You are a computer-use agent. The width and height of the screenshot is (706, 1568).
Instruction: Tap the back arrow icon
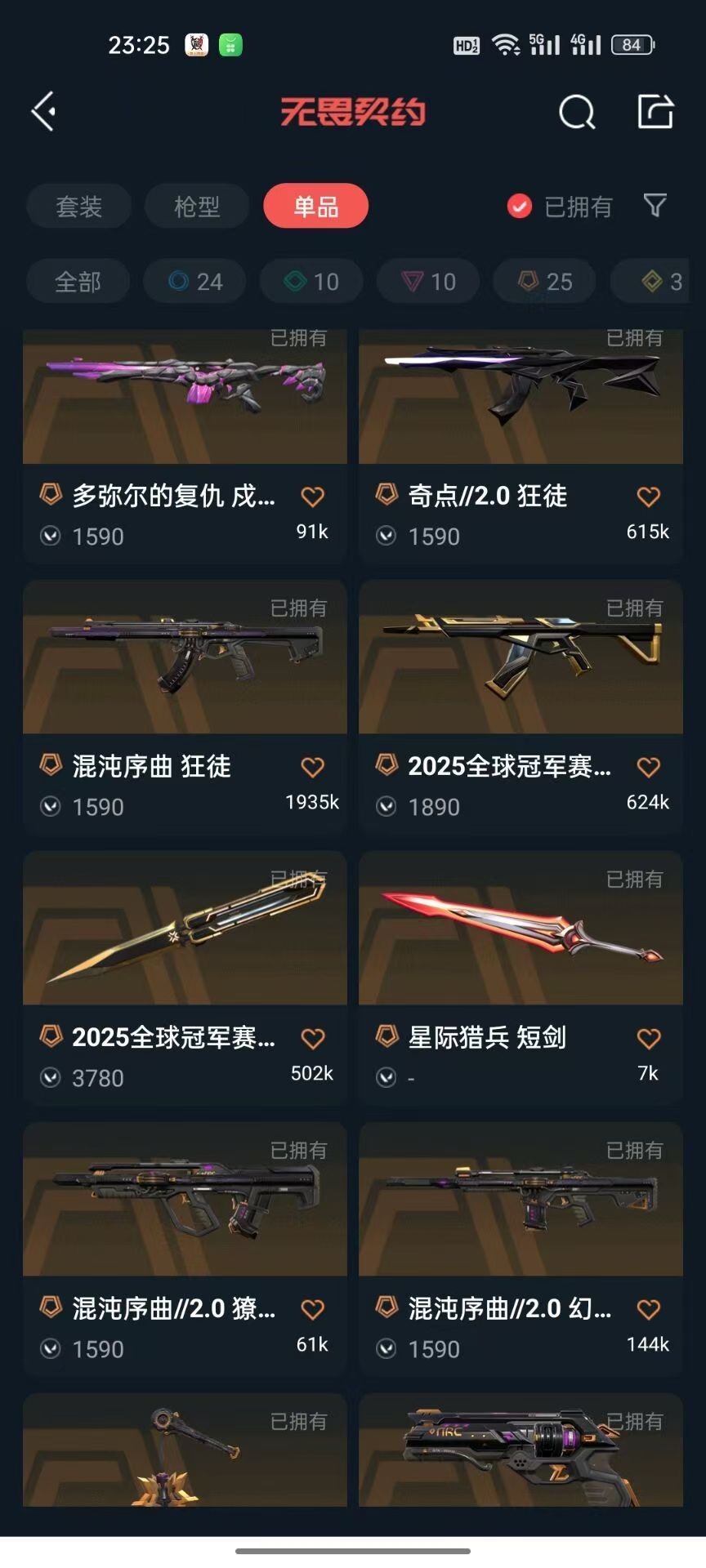click(x=42, y=111)
